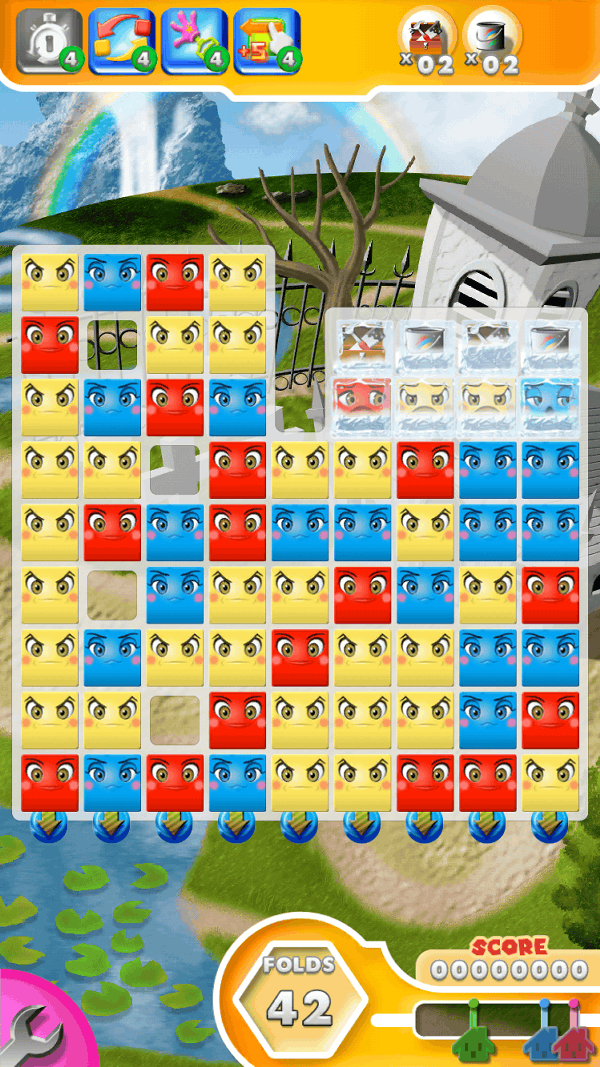Use the +5 extra folds booster
The image size is (600, 1067).
click(x=265, y=42)
